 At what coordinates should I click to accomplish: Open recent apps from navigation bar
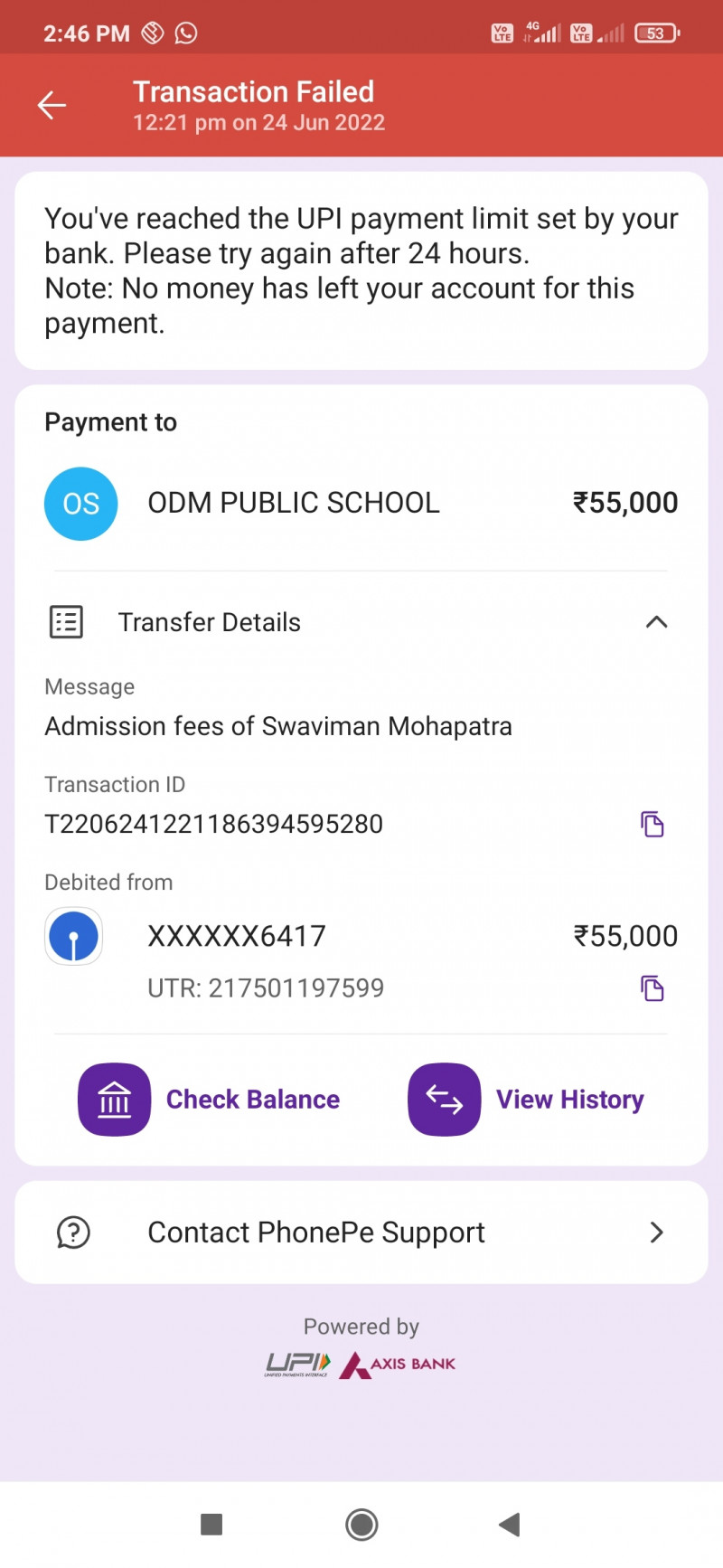tap(211, 1525)
